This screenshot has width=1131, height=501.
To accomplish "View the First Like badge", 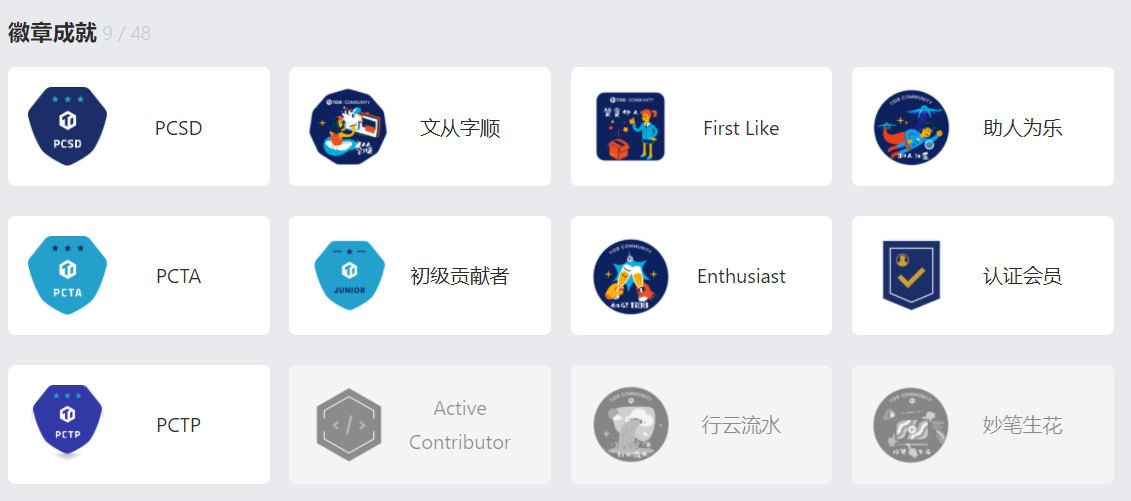I will tap(701, 127).
